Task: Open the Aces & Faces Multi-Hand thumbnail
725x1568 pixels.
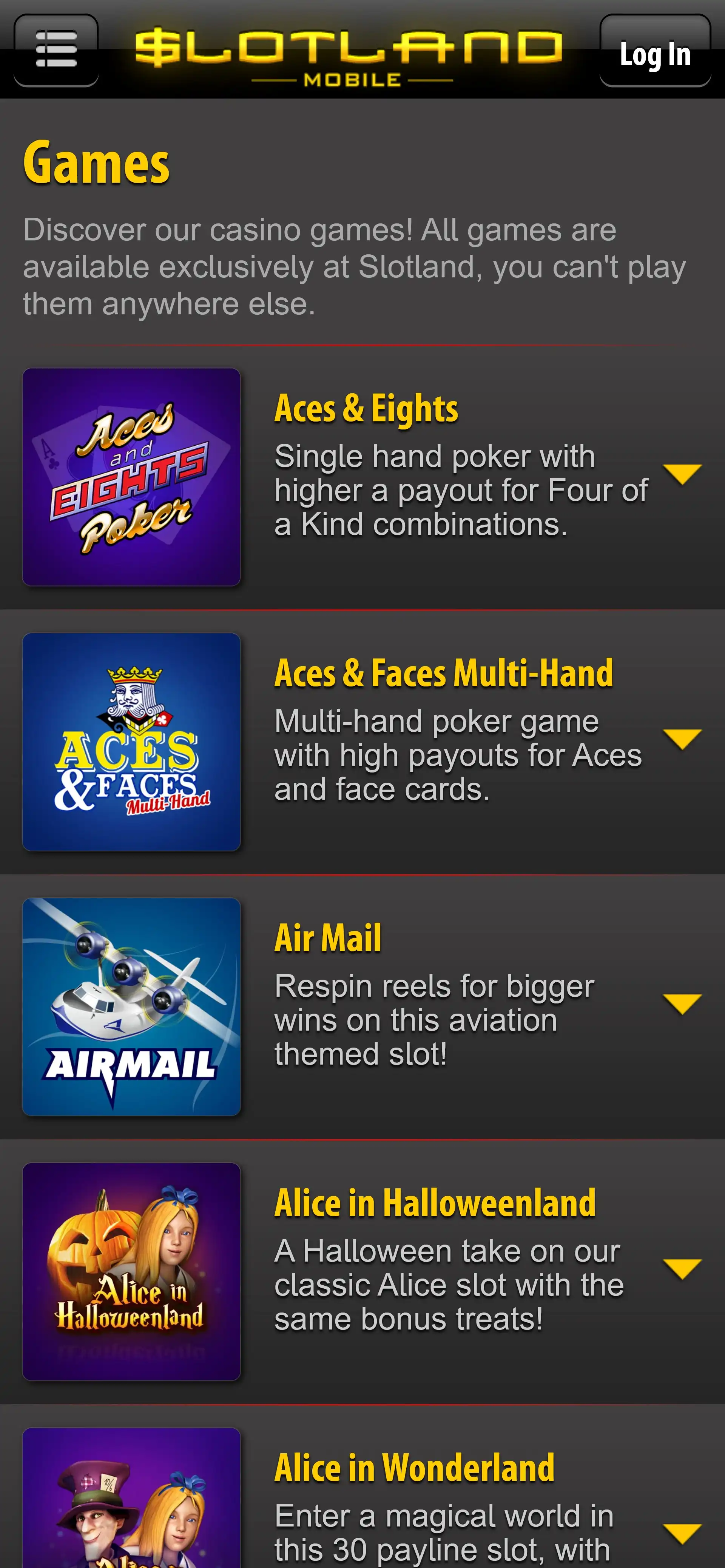Action: [x=132, y=742]
